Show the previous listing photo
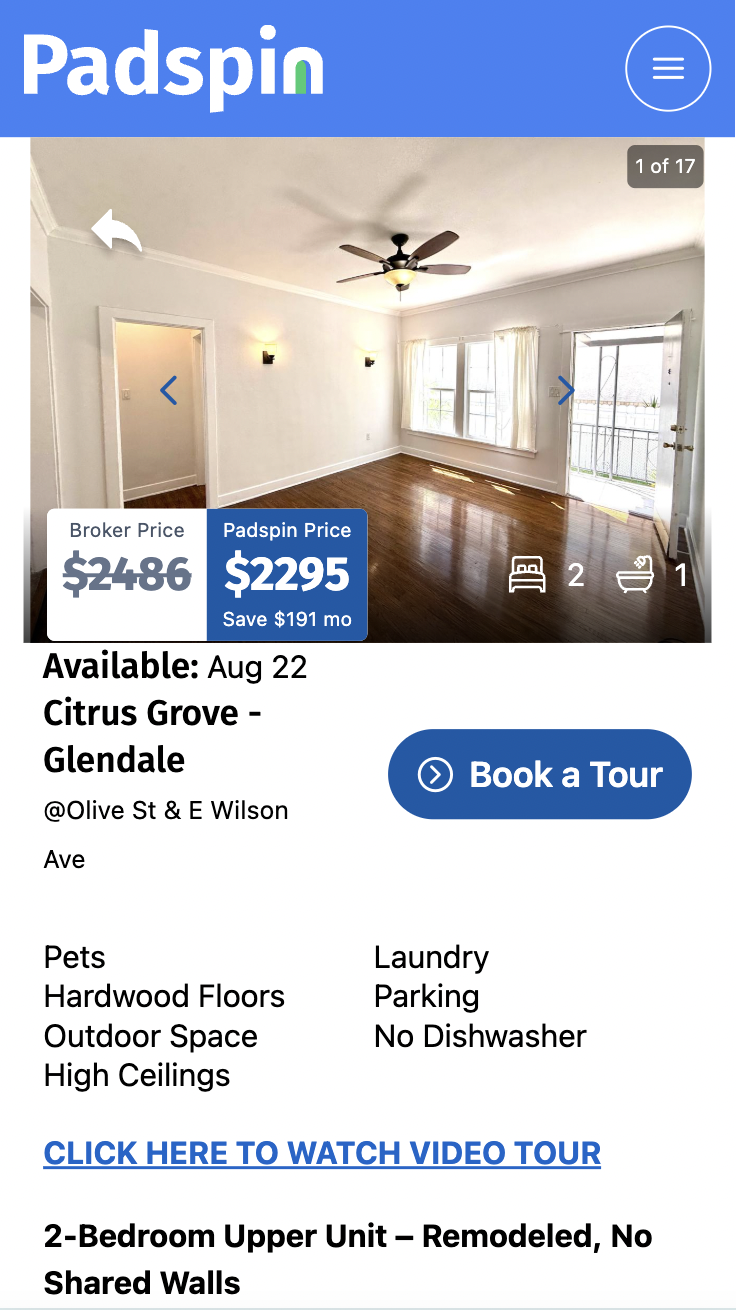The height and width of the screenshot is (1310, 736). [x=169, y=390]
